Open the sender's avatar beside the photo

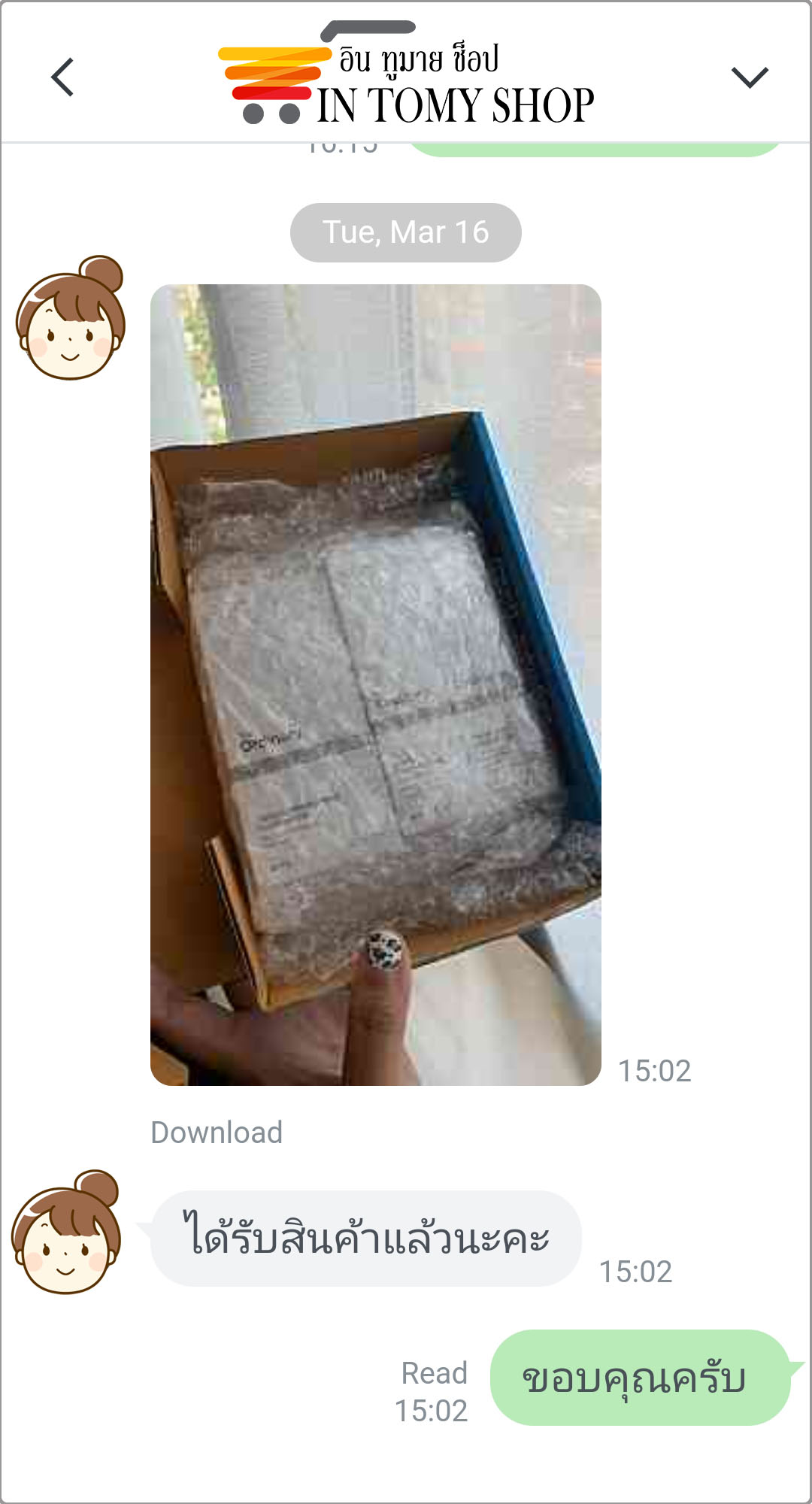coord(71,317)
